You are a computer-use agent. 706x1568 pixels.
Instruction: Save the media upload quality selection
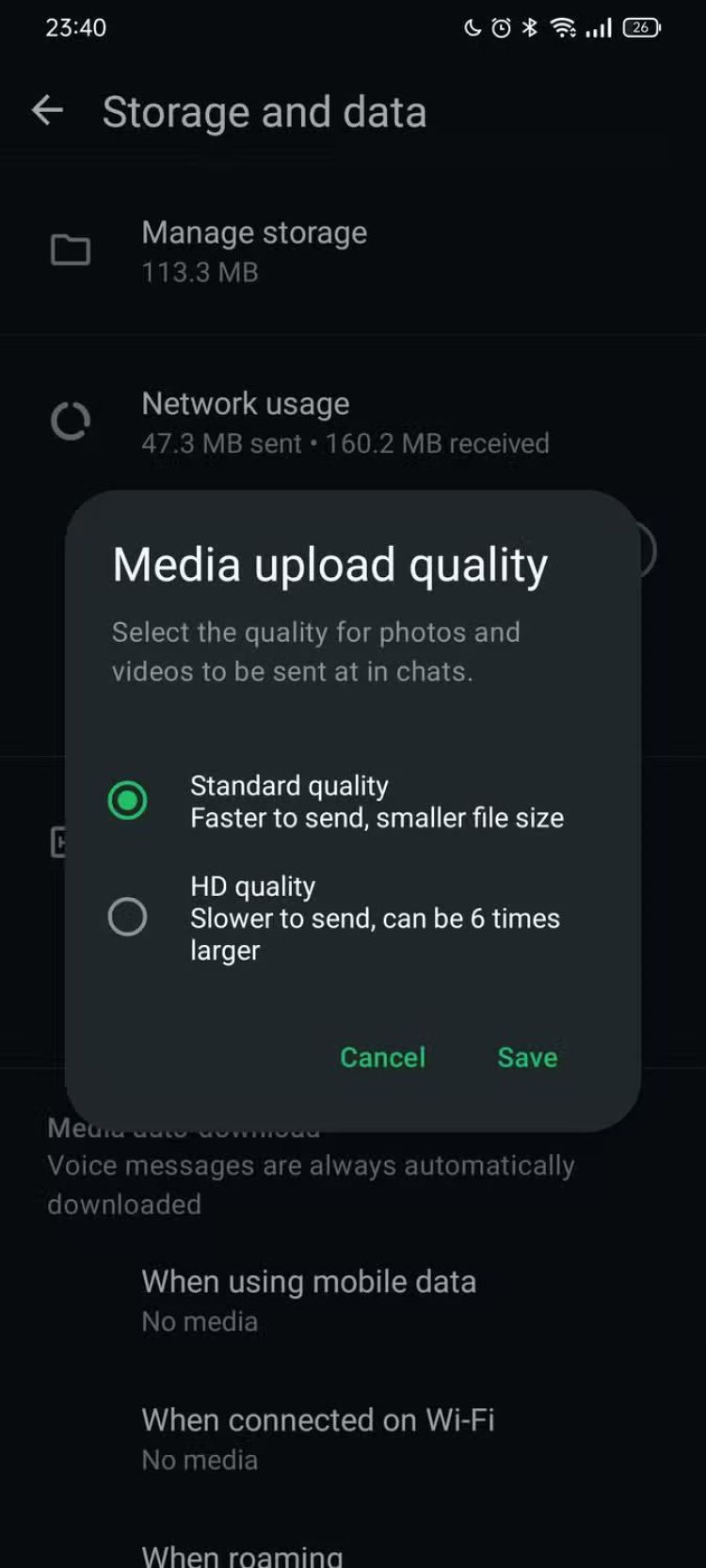pos(527,1057)
